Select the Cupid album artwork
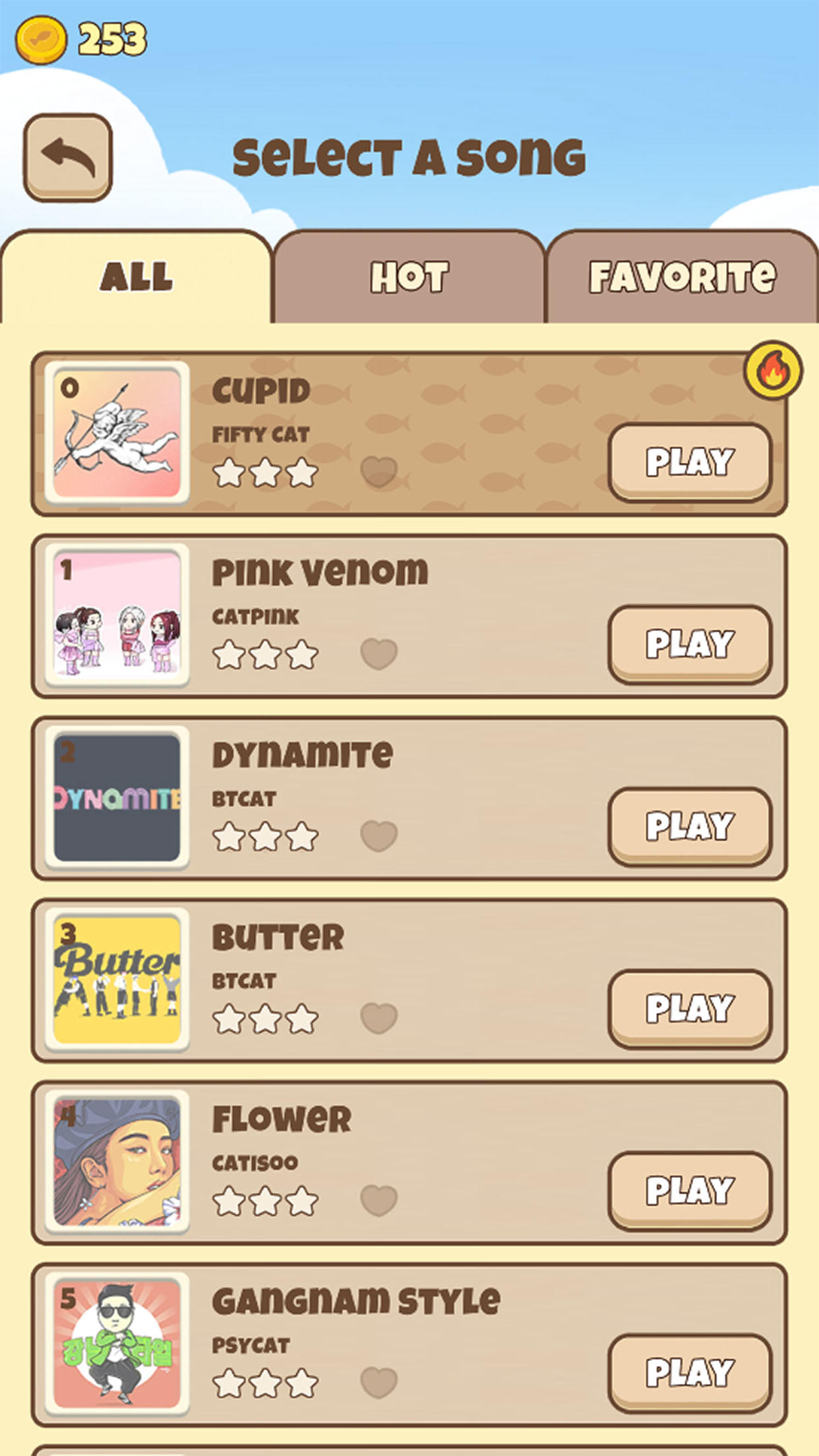This screenshot has height=1456, width=819. click(116, 432)
